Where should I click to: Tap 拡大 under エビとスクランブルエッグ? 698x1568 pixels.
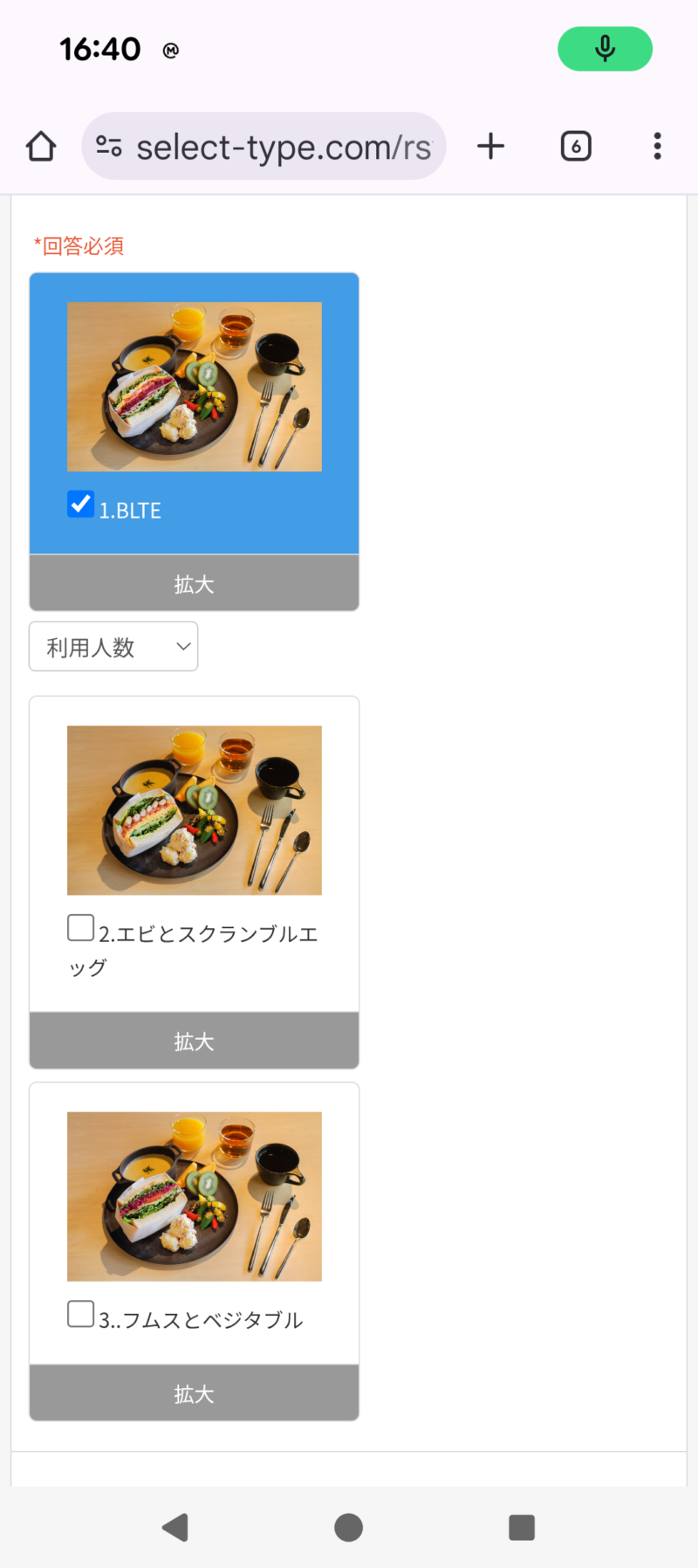click(x=194, y=1041)
